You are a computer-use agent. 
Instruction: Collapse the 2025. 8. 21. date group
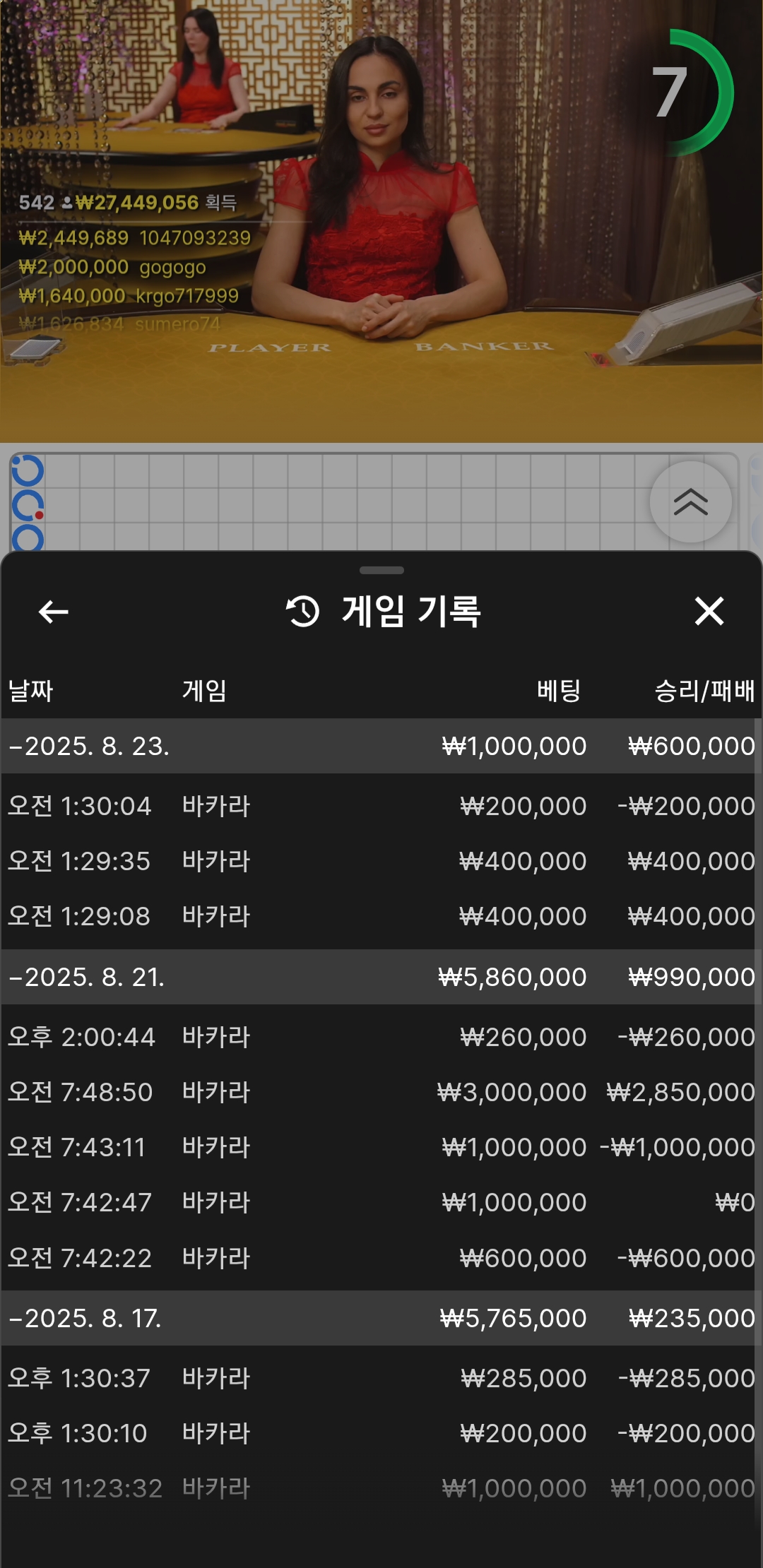[x=381, y=977]
